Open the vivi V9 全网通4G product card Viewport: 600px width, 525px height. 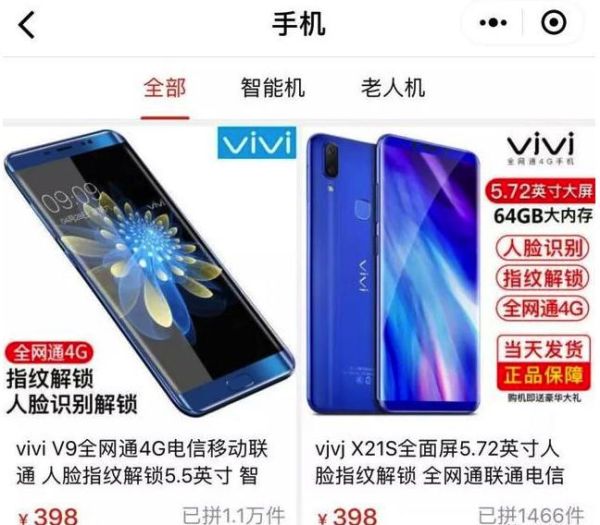[150, 300]
